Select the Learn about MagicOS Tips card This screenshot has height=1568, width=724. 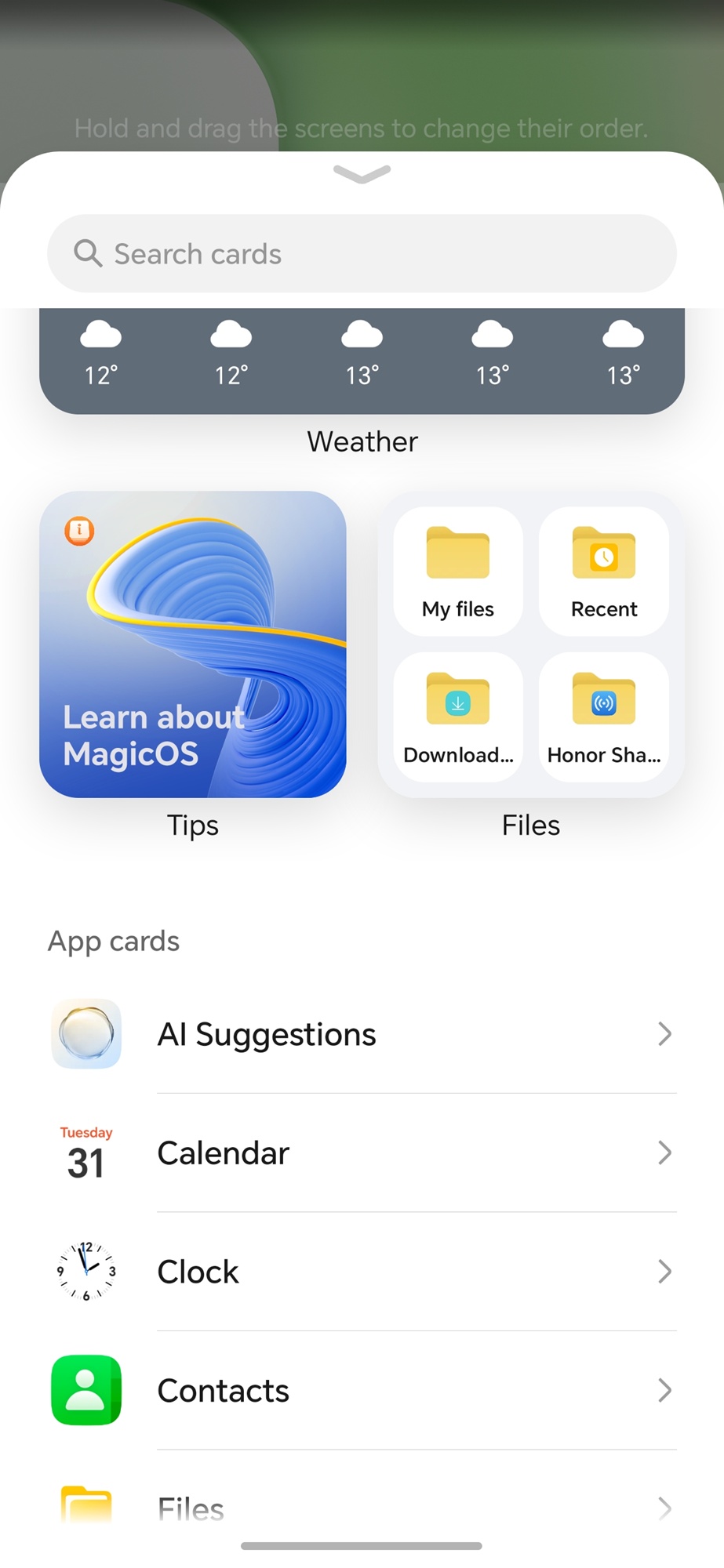pyautogui.click(x=193, y=644)
